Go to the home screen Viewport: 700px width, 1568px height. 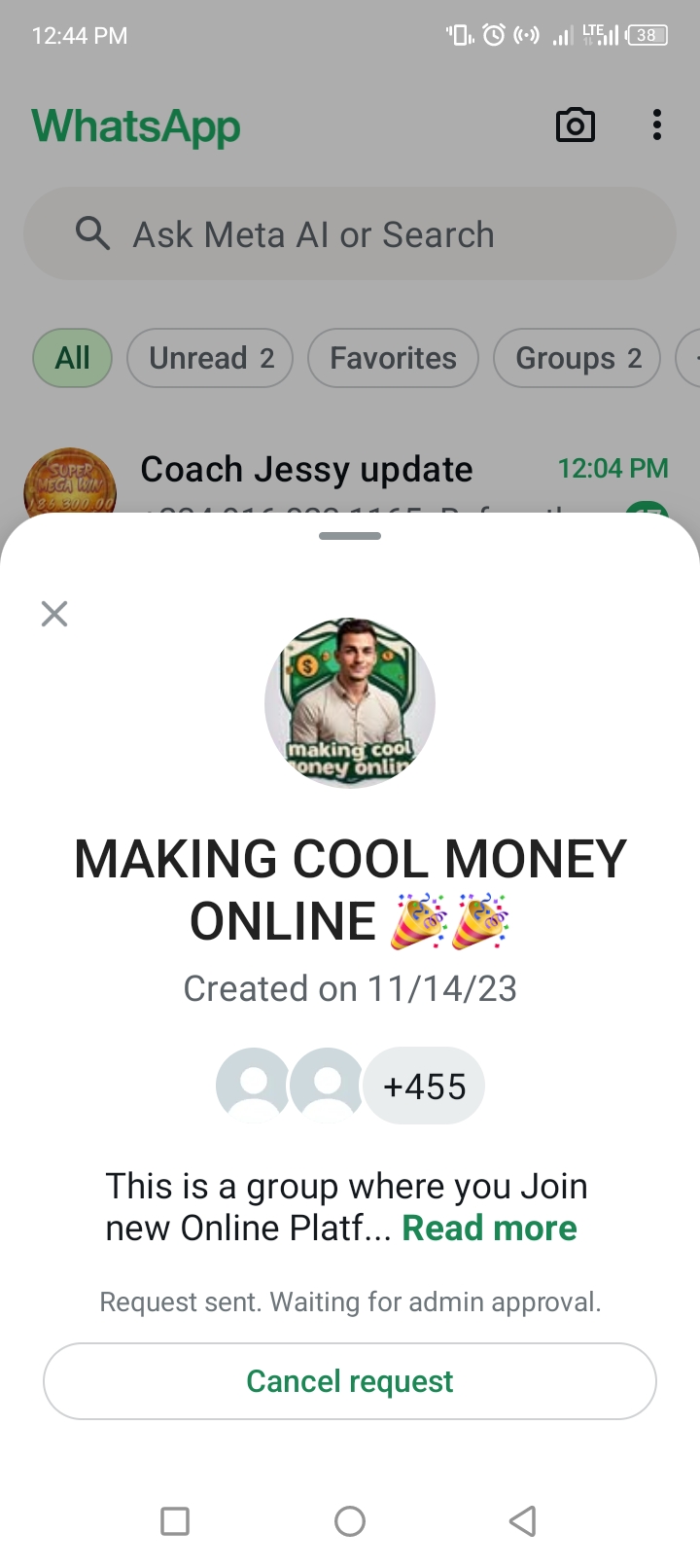click(x=350, y=1520)
